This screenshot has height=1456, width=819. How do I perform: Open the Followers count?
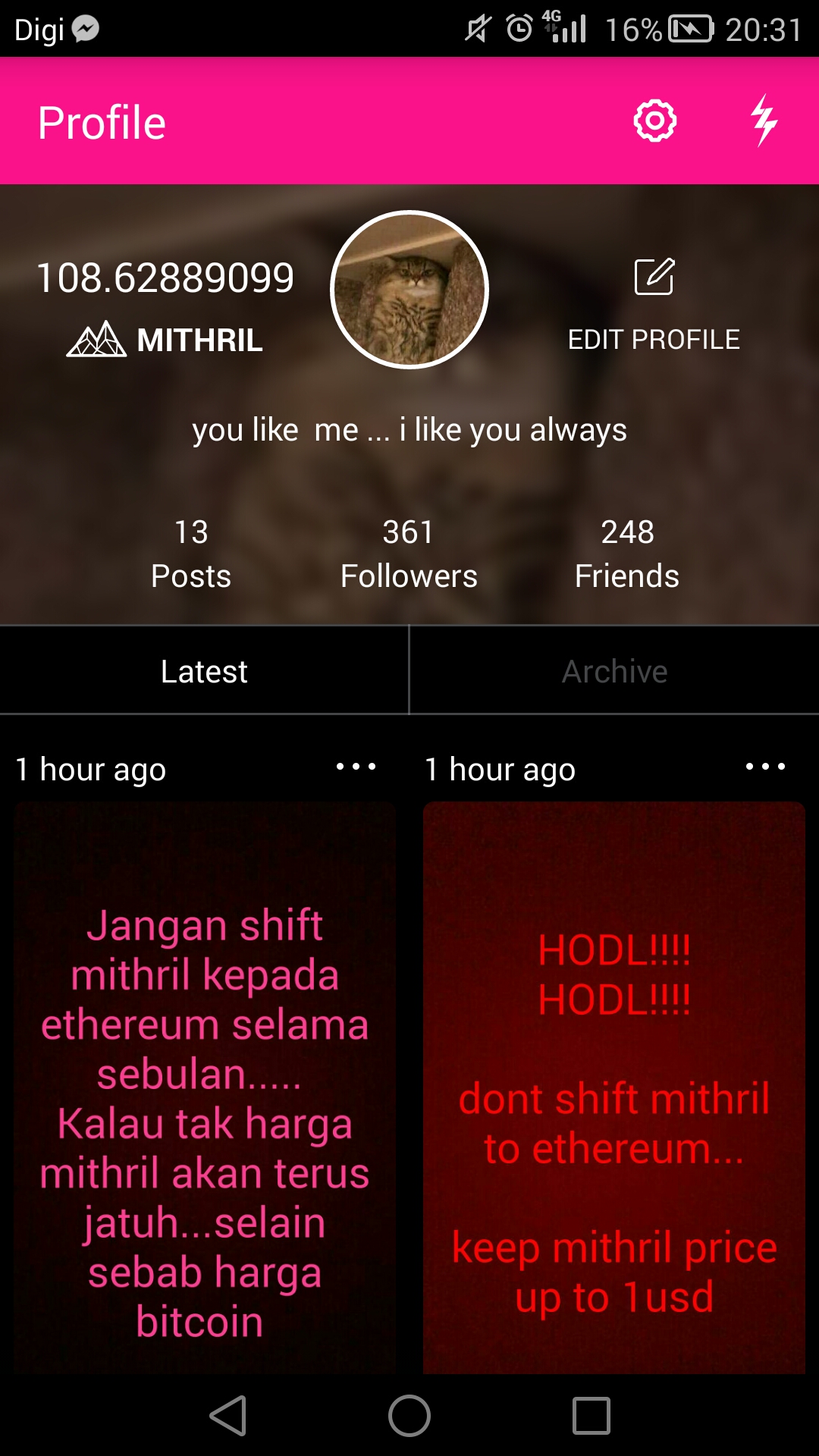click(409, 554)
